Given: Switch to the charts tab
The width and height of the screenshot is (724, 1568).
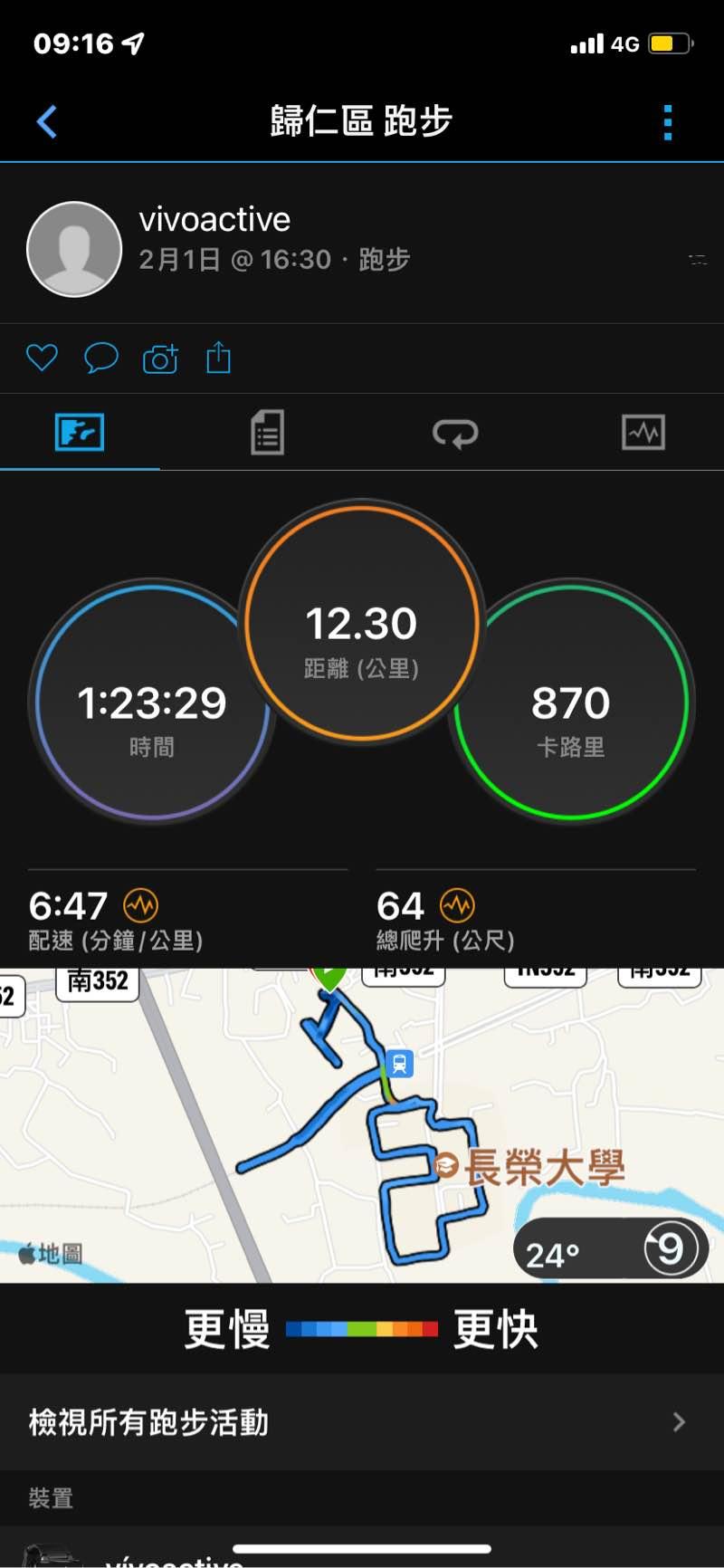Looking at the screenshot, I should coord(643,433).
